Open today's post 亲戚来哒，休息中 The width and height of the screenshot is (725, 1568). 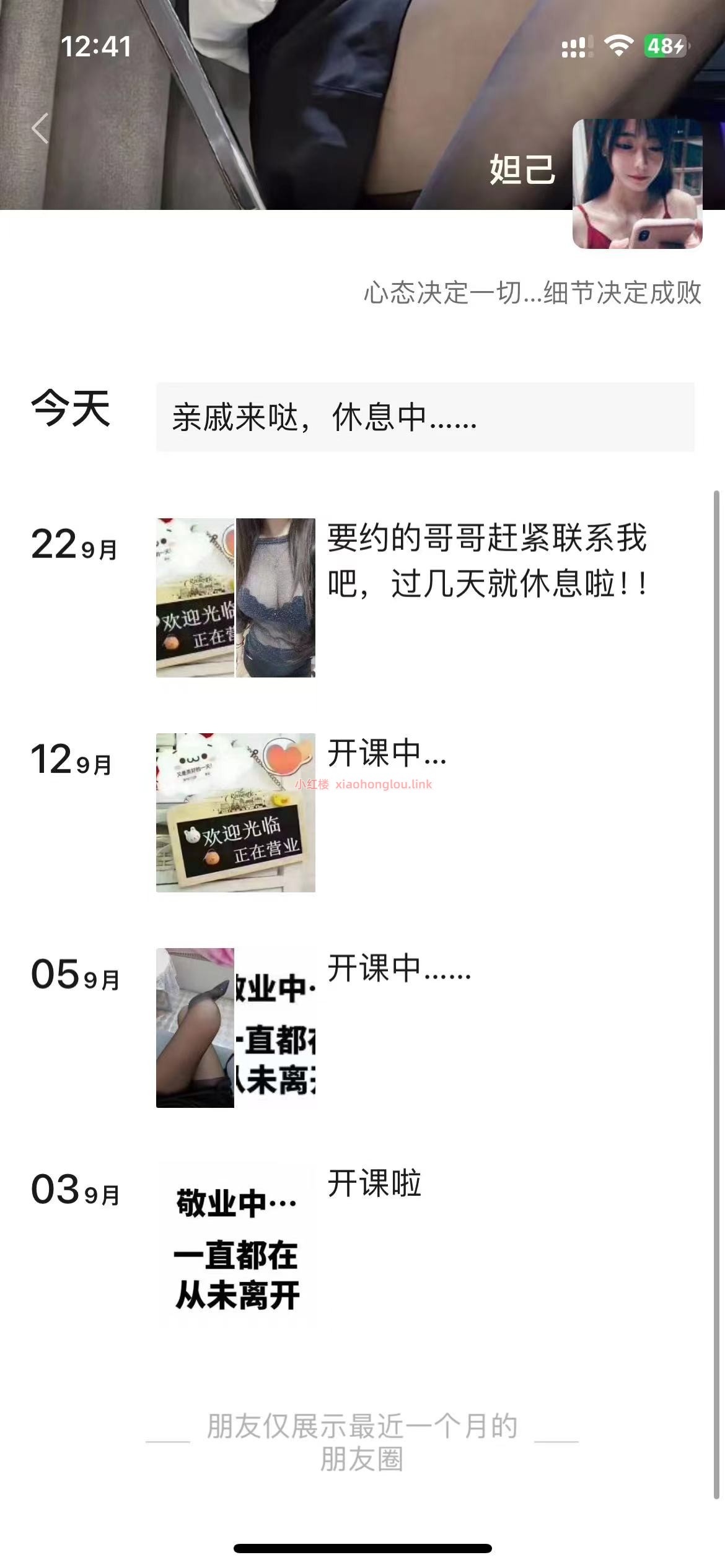[424, 417]
